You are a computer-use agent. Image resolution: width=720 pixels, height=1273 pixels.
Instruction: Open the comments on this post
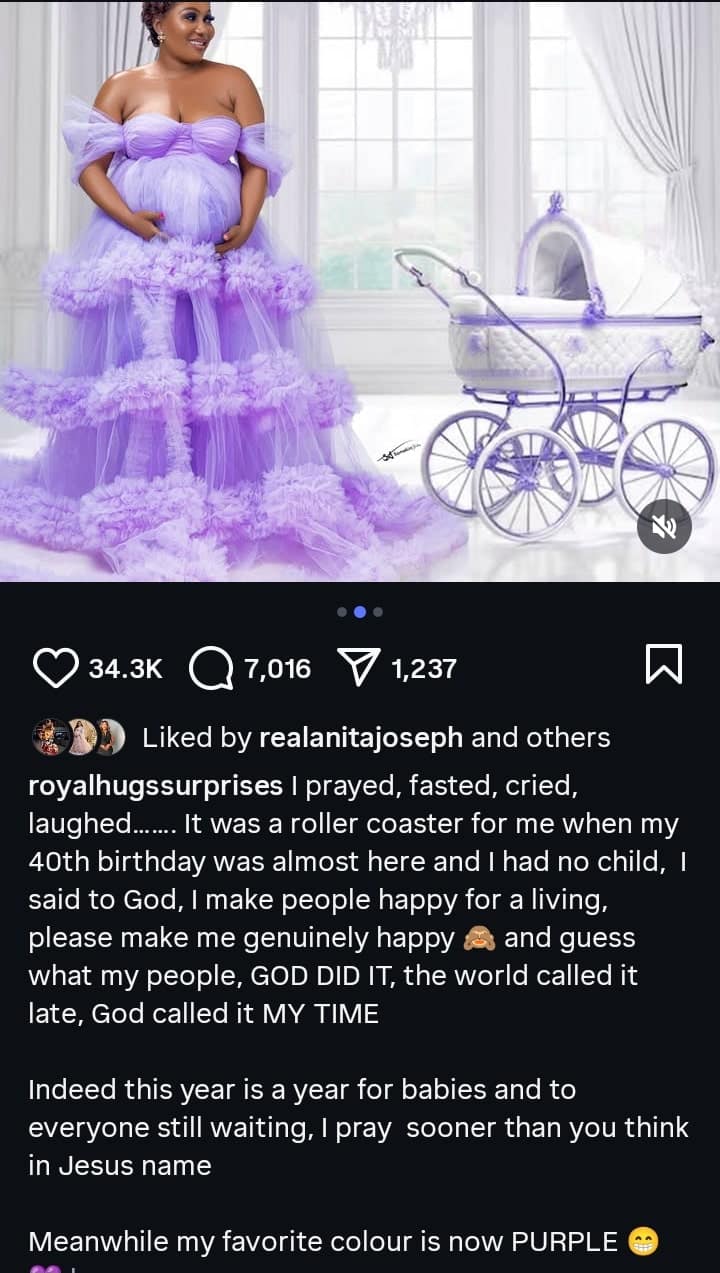(211, 668)
